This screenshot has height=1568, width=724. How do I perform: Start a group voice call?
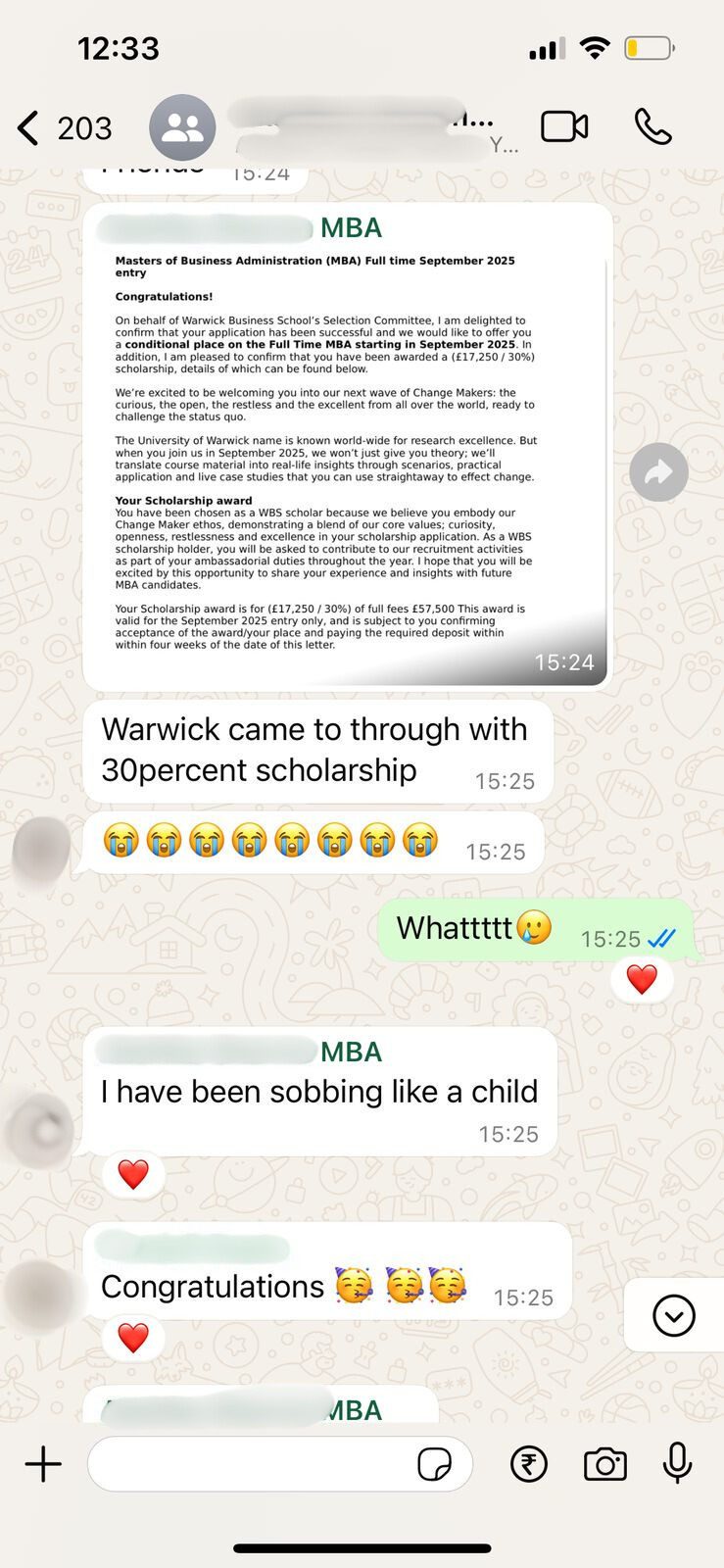tap(652, 127)
